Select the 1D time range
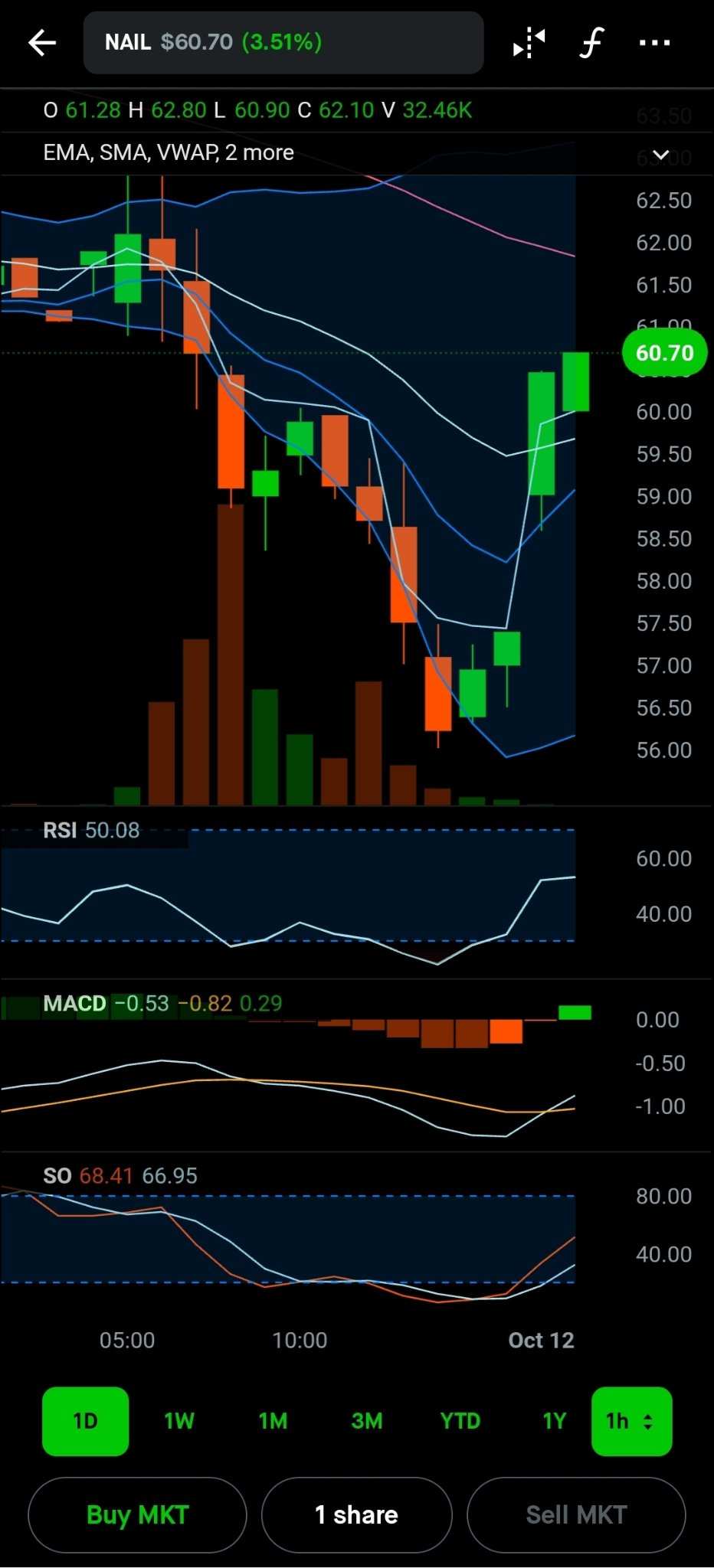The image size is (714, 1568). (x=85, y=1421)
